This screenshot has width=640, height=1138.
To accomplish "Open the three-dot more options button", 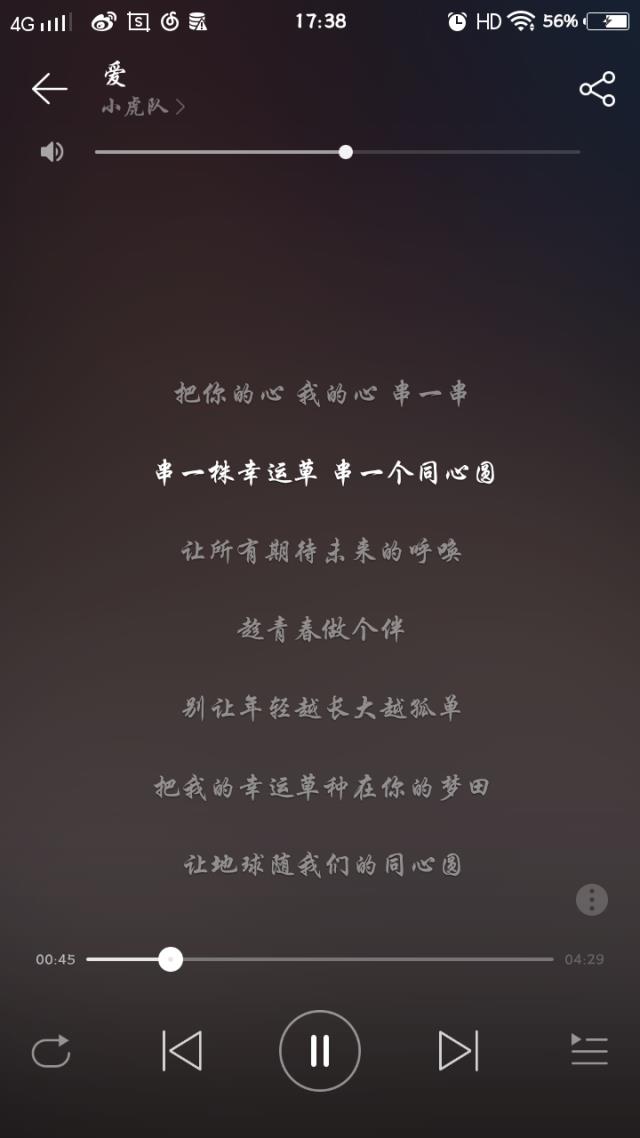I will point(592,899).
